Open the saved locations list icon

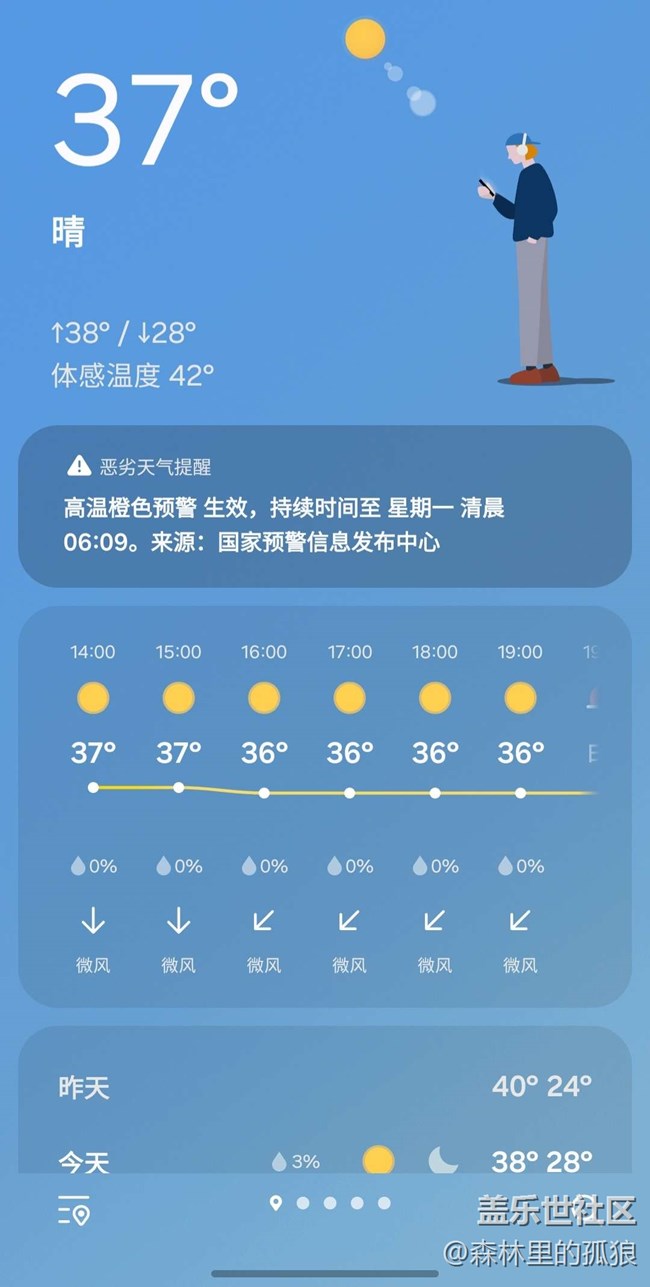[74, 1210]
